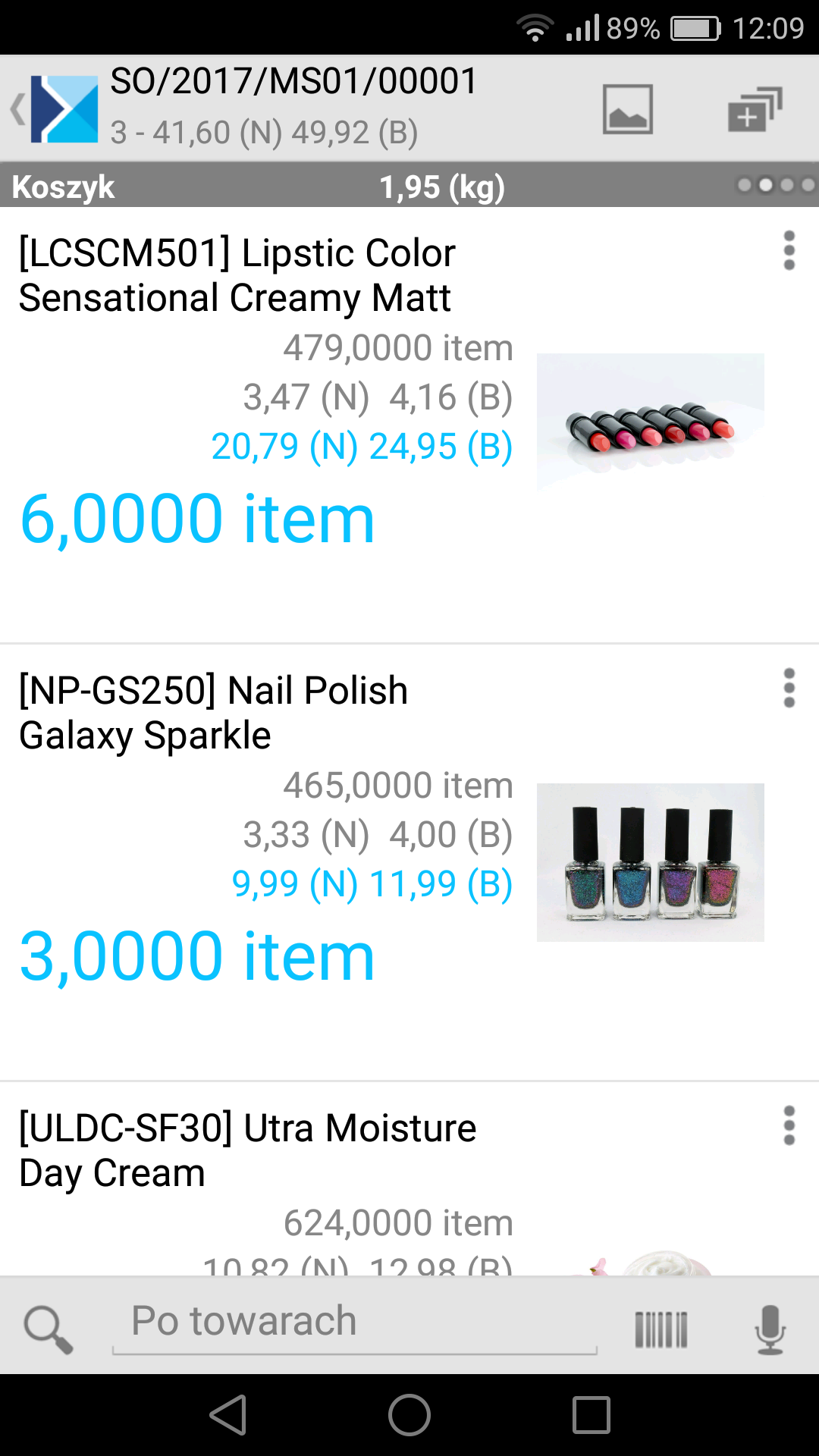Tap the page indicator dots beside Koszyk

(776, 185)
